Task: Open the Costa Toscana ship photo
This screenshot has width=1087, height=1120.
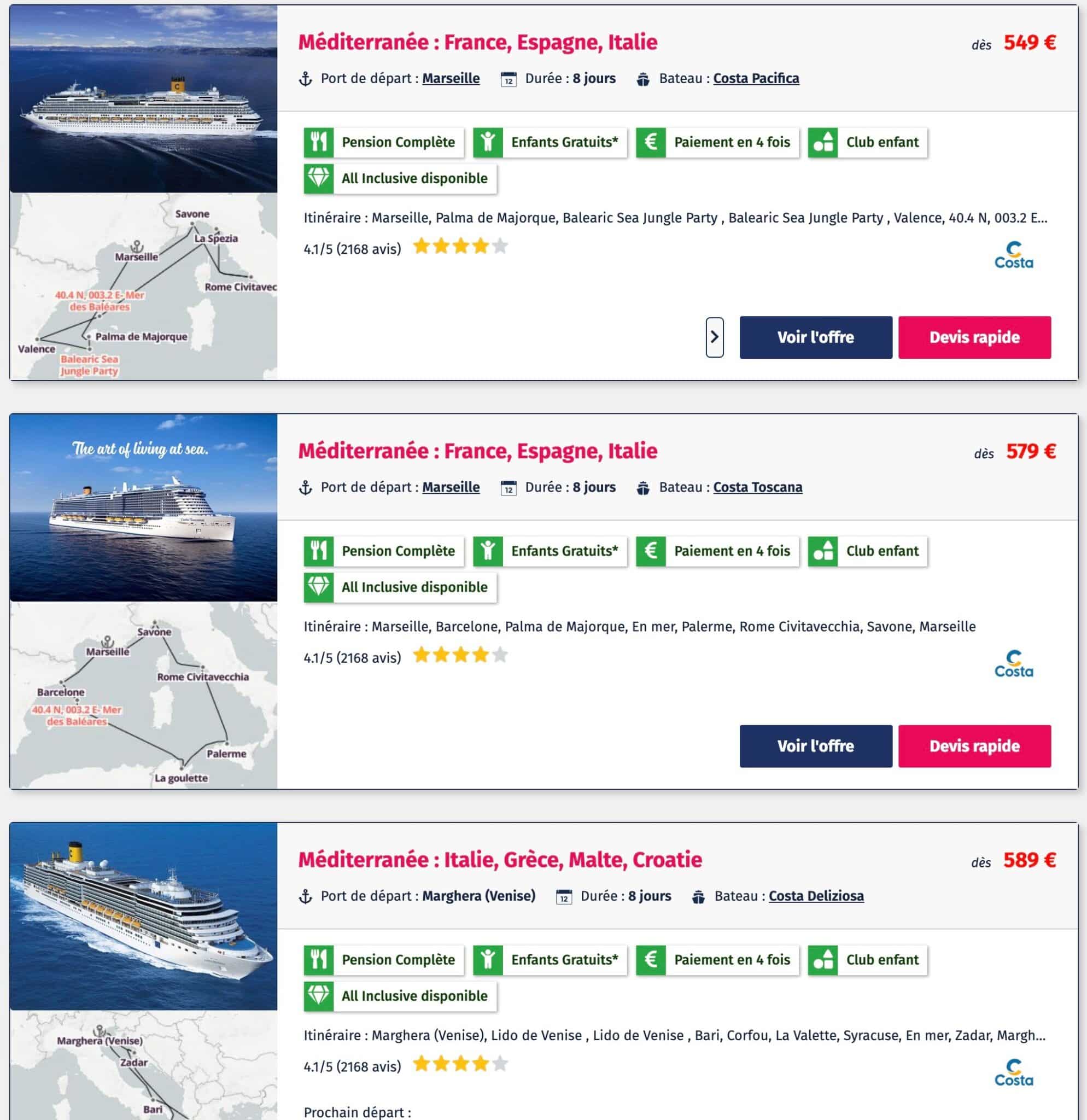Action: coord(143,507)
